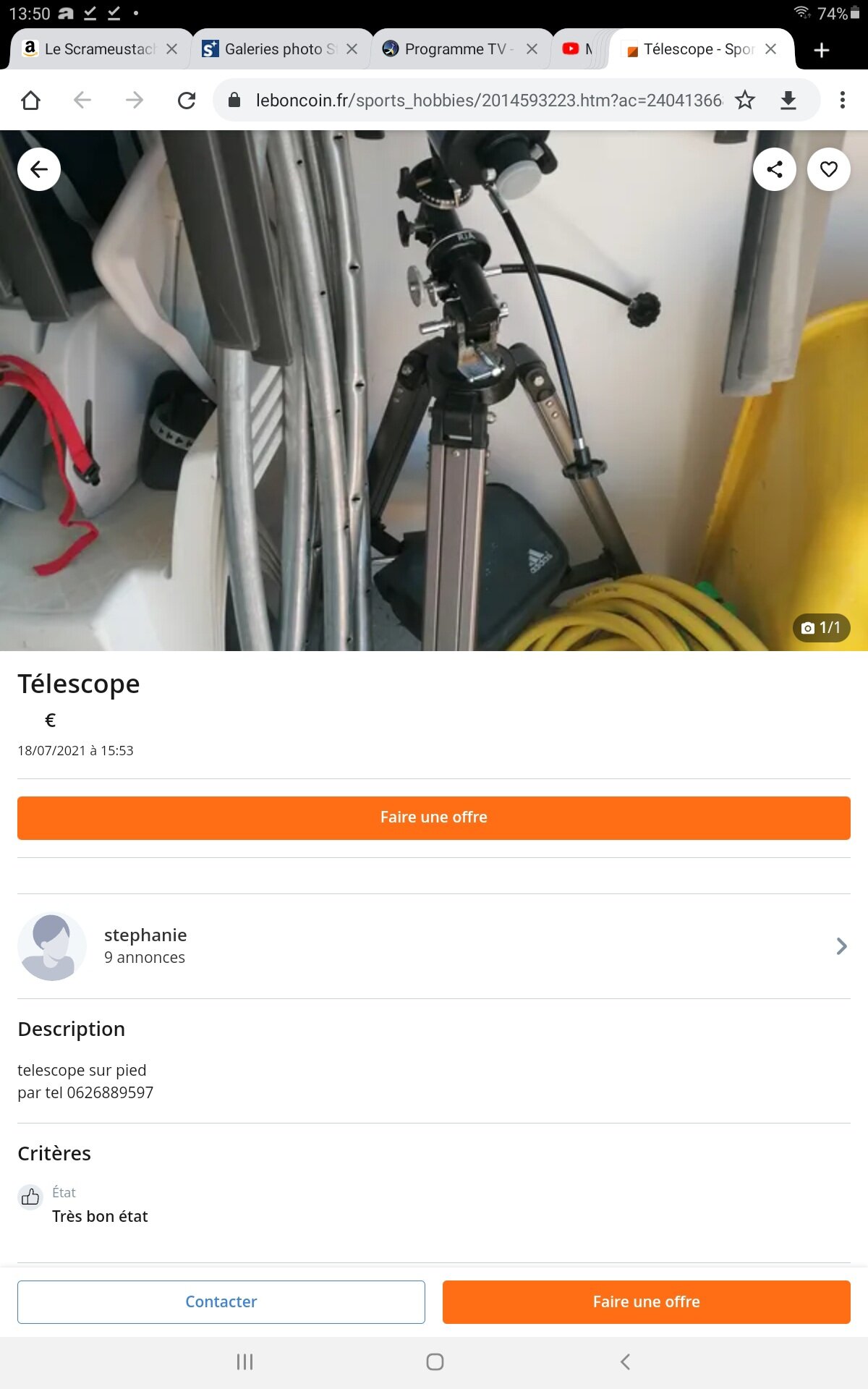Open a new browser tab
Viewport: 868px width, 1389px height.
point(821,50)
